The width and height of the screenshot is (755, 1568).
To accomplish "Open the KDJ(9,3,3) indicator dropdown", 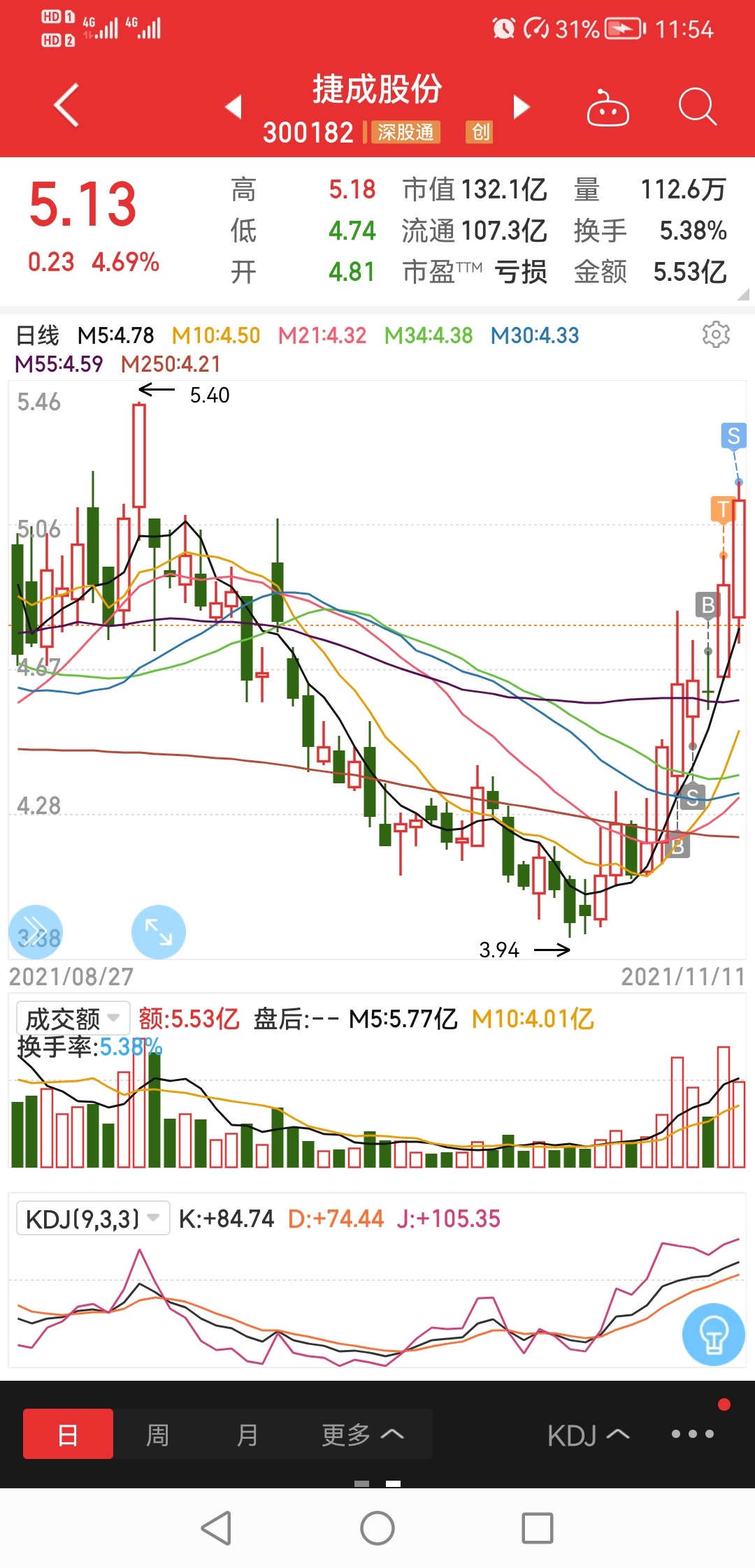I will point(92,1219).
